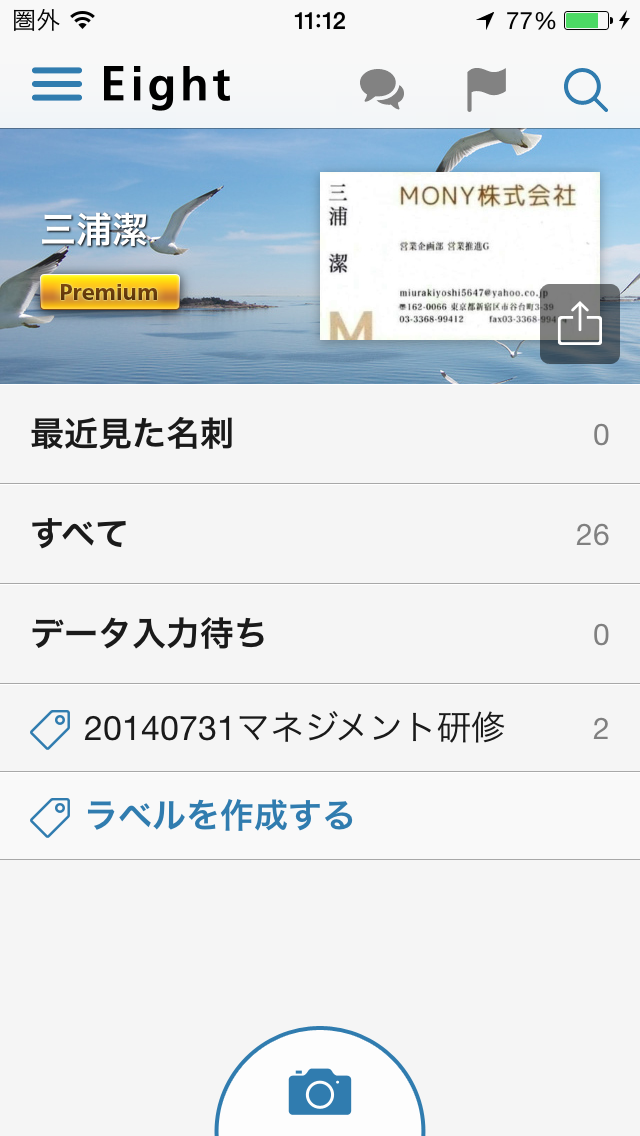Image resolution: width=640 pixels, height=1136 pixels.
Task: Tap the camera button to scan a card
Action: click(320, 1090)
